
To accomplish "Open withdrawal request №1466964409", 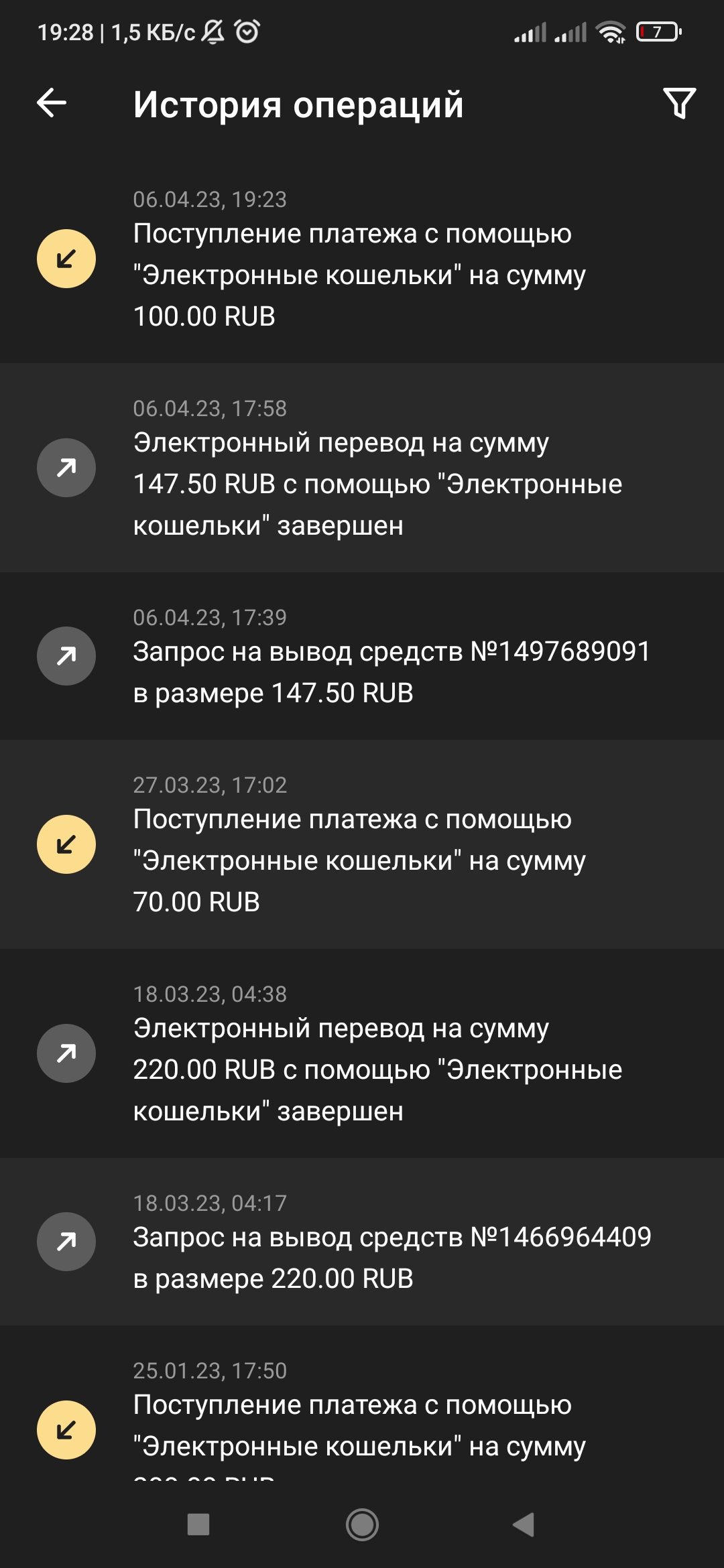I will [x=362, y=1242].
